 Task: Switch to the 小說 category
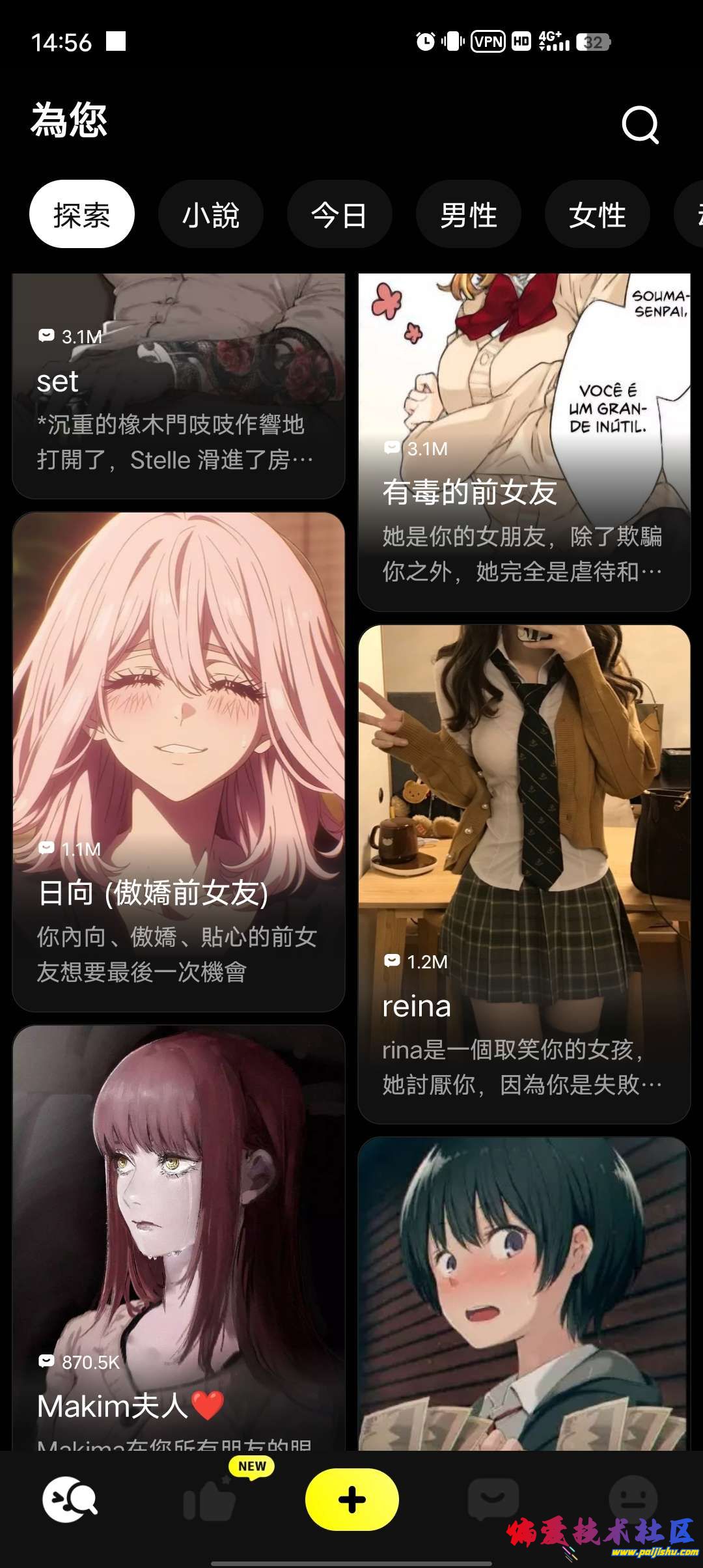pyautogui.click(x=210, y=214)
